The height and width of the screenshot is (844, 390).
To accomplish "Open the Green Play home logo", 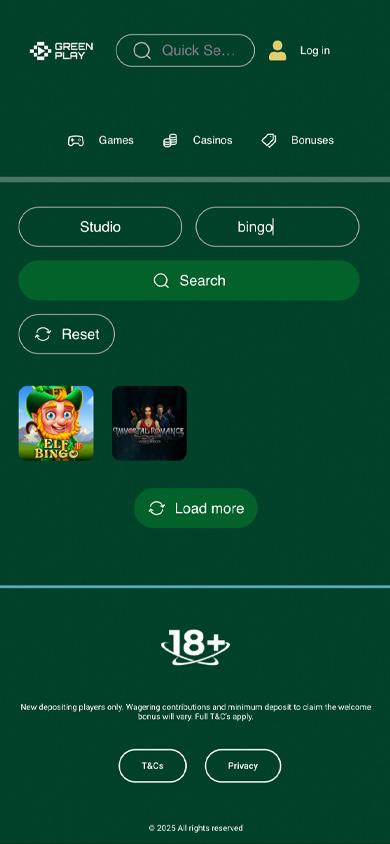I will [61, 51].
